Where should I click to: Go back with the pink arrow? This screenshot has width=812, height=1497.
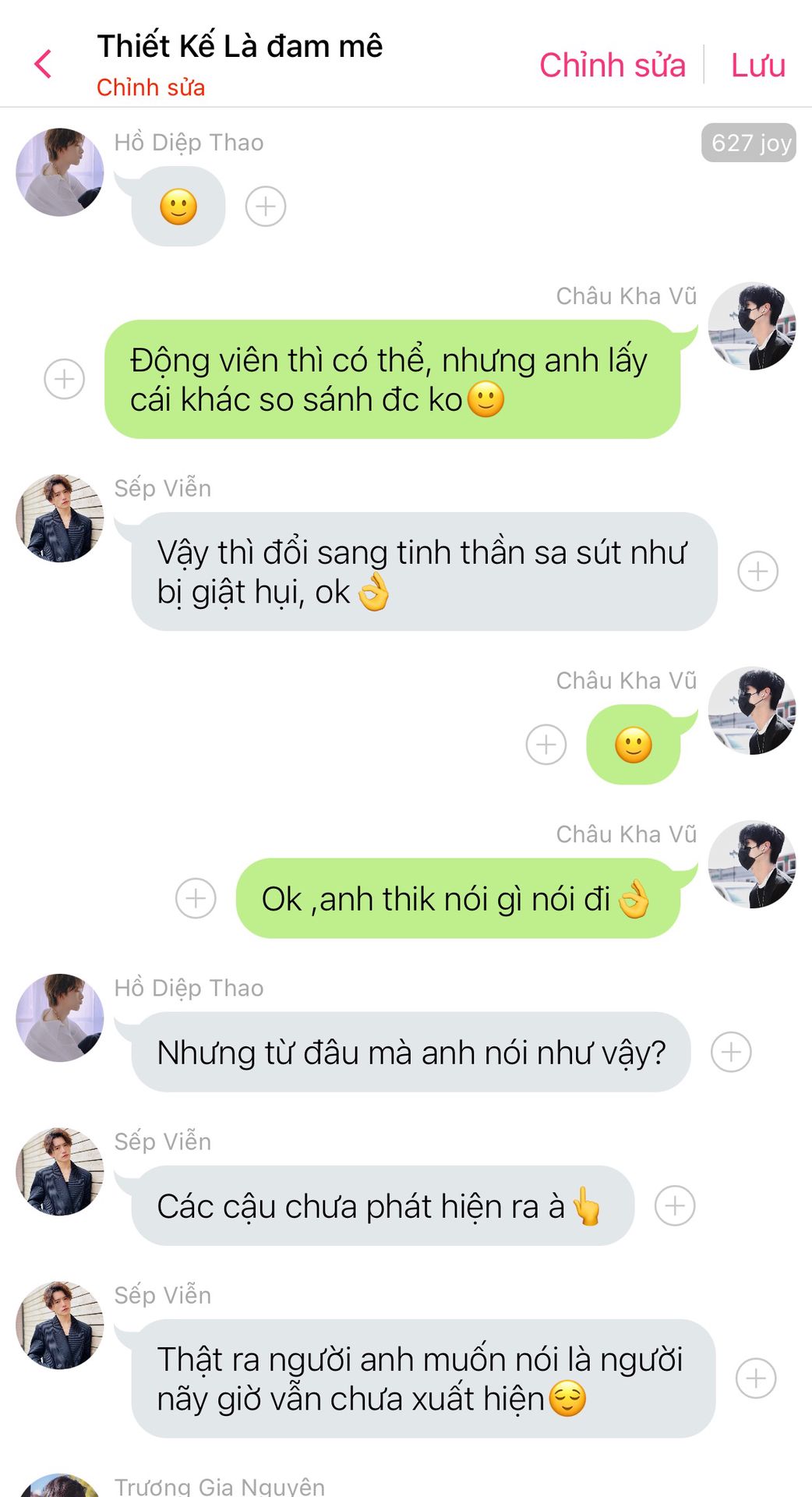click(x=44, y=64)
